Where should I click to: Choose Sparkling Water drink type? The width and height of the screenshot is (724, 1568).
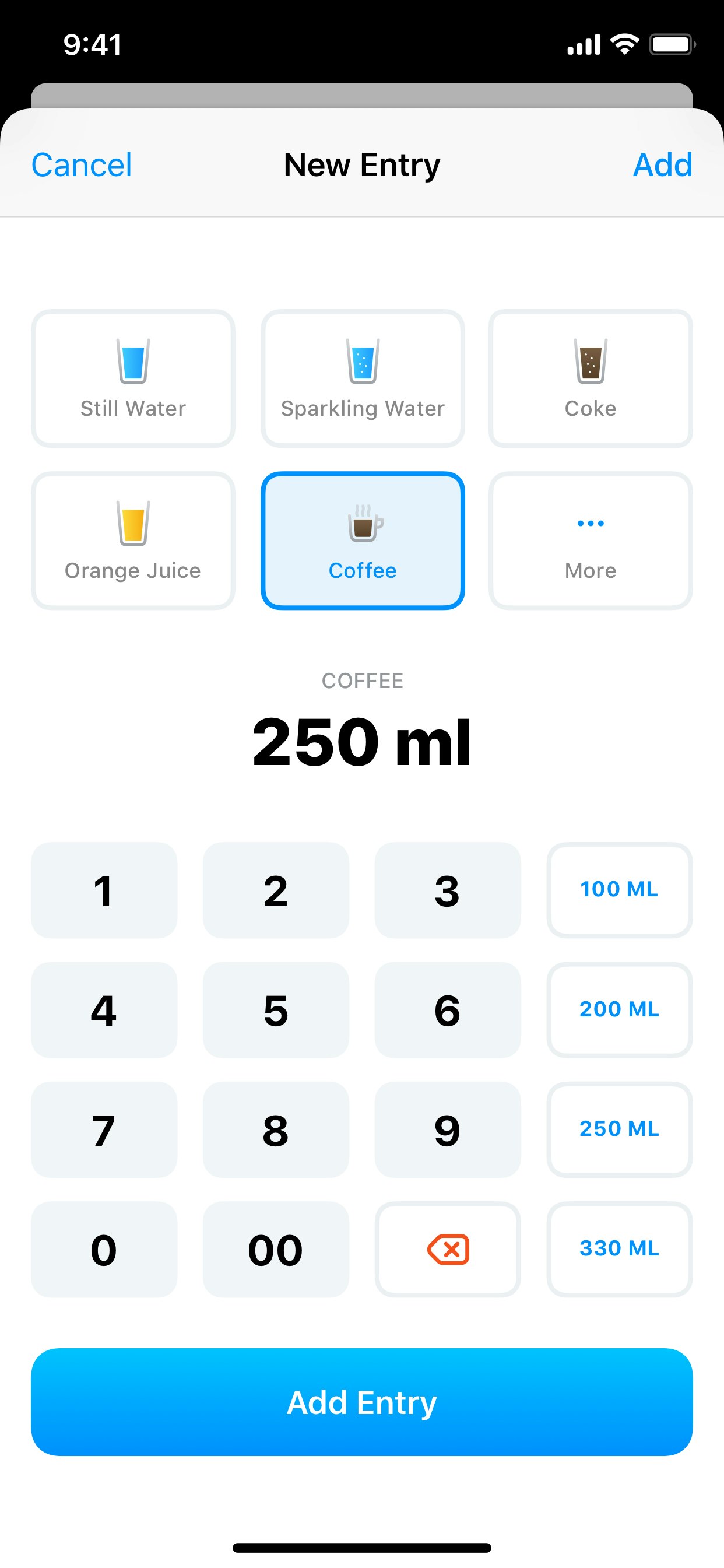pos(363,378)
